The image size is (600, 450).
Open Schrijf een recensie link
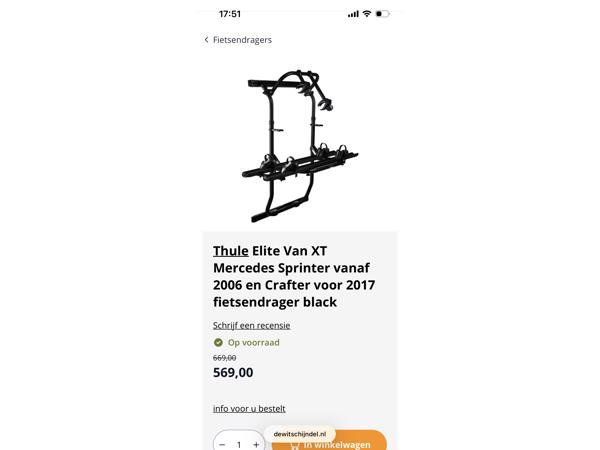[x=251, y=325]
